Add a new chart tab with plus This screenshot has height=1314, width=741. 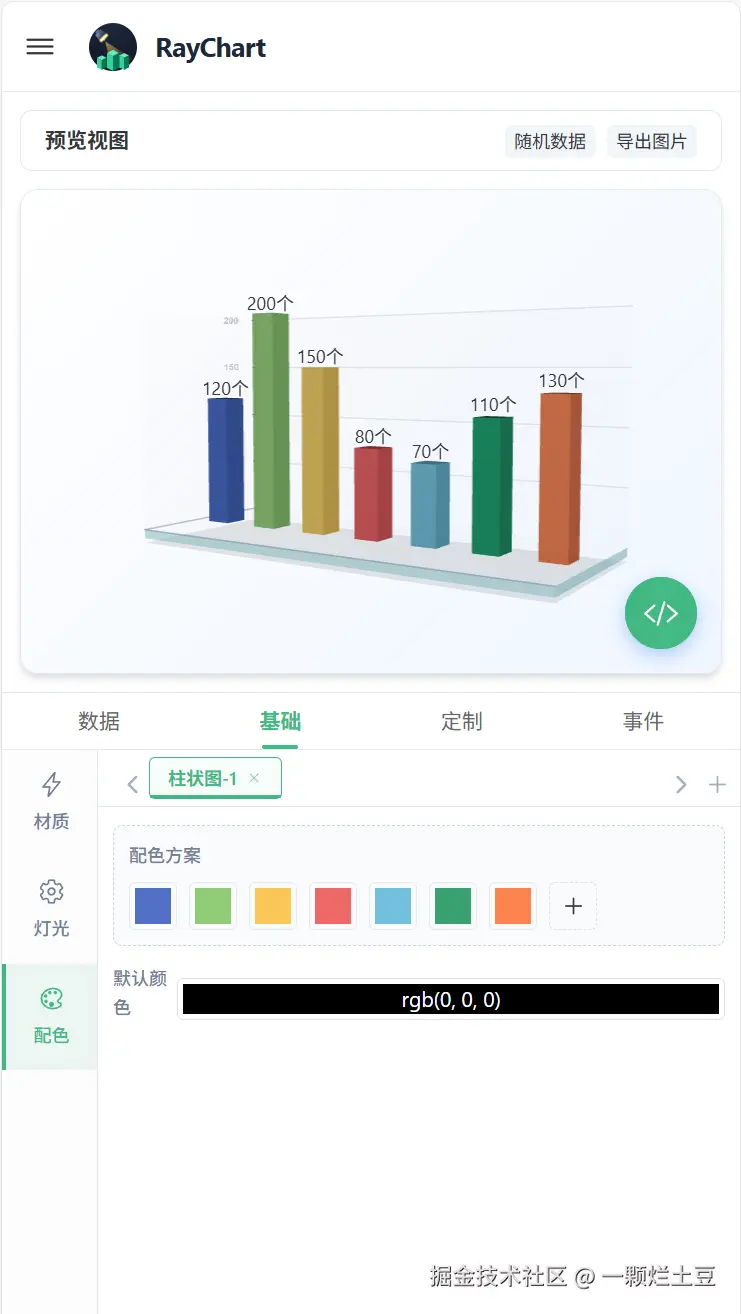point(717,784)
